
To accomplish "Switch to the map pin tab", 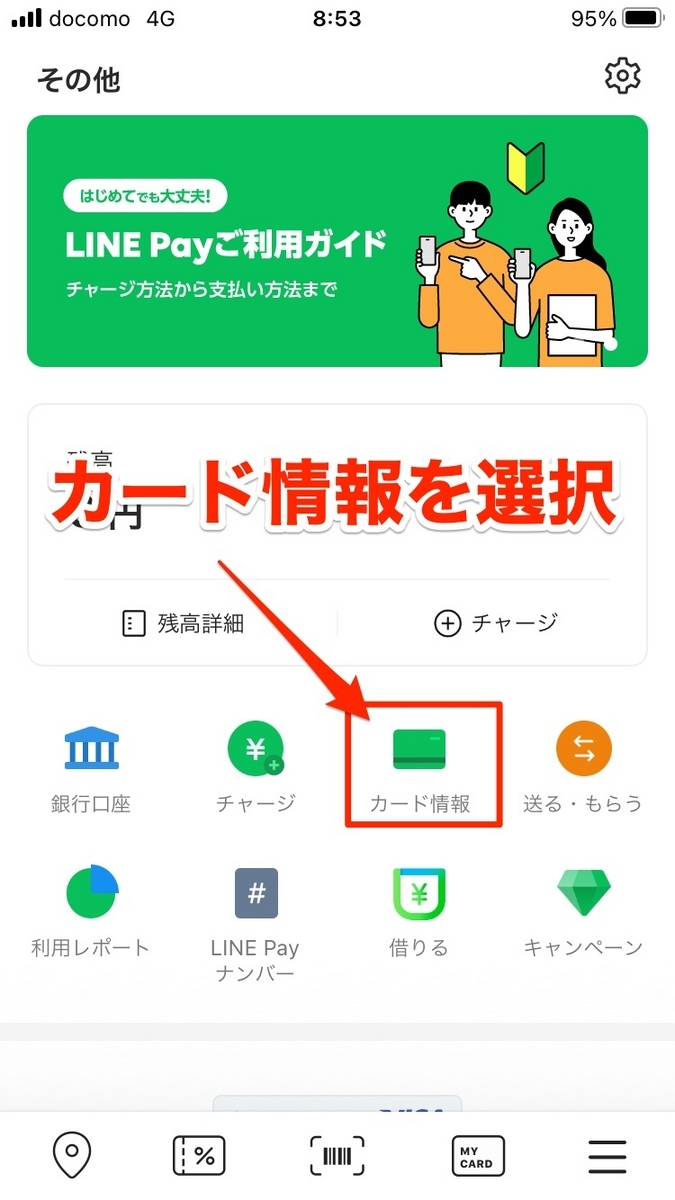I will [71, 1157].
